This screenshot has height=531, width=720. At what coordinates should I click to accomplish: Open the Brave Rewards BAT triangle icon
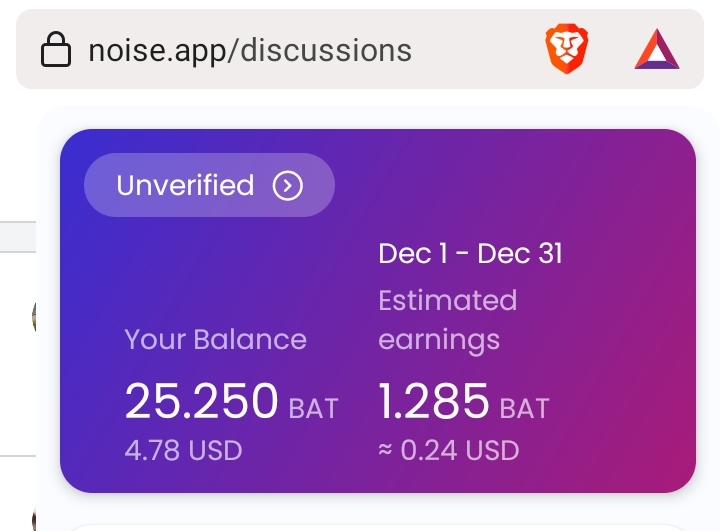pyautogui.click(x=657, y=50)
